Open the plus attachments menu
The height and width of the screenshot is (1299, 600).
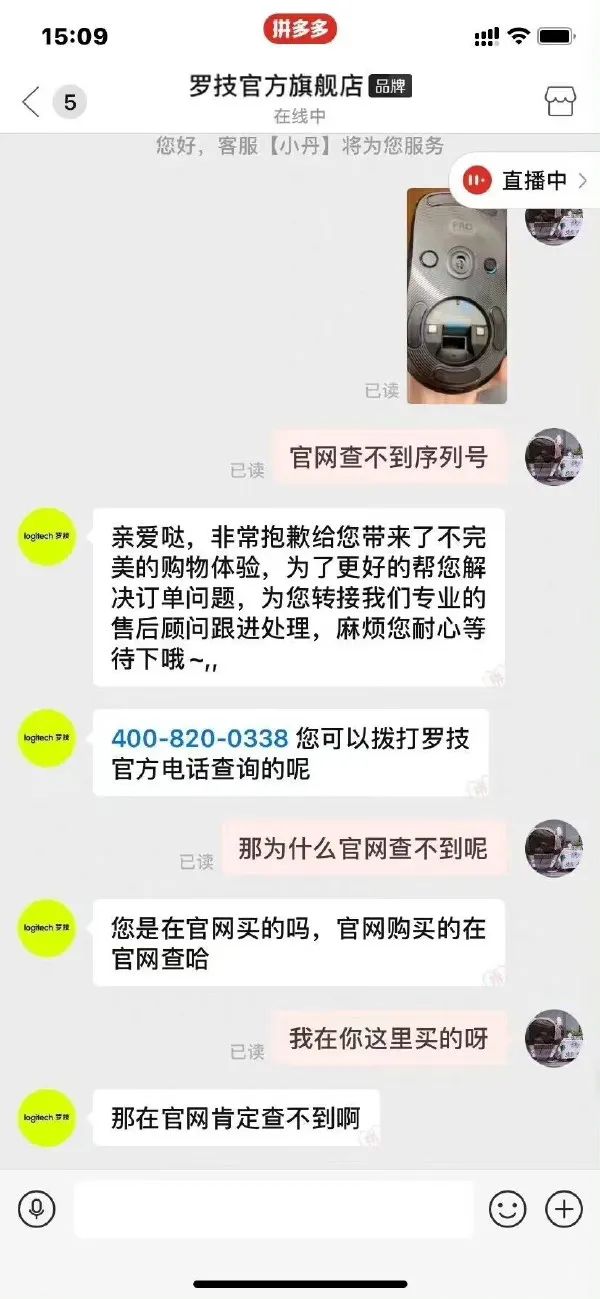pos(564,1209)
